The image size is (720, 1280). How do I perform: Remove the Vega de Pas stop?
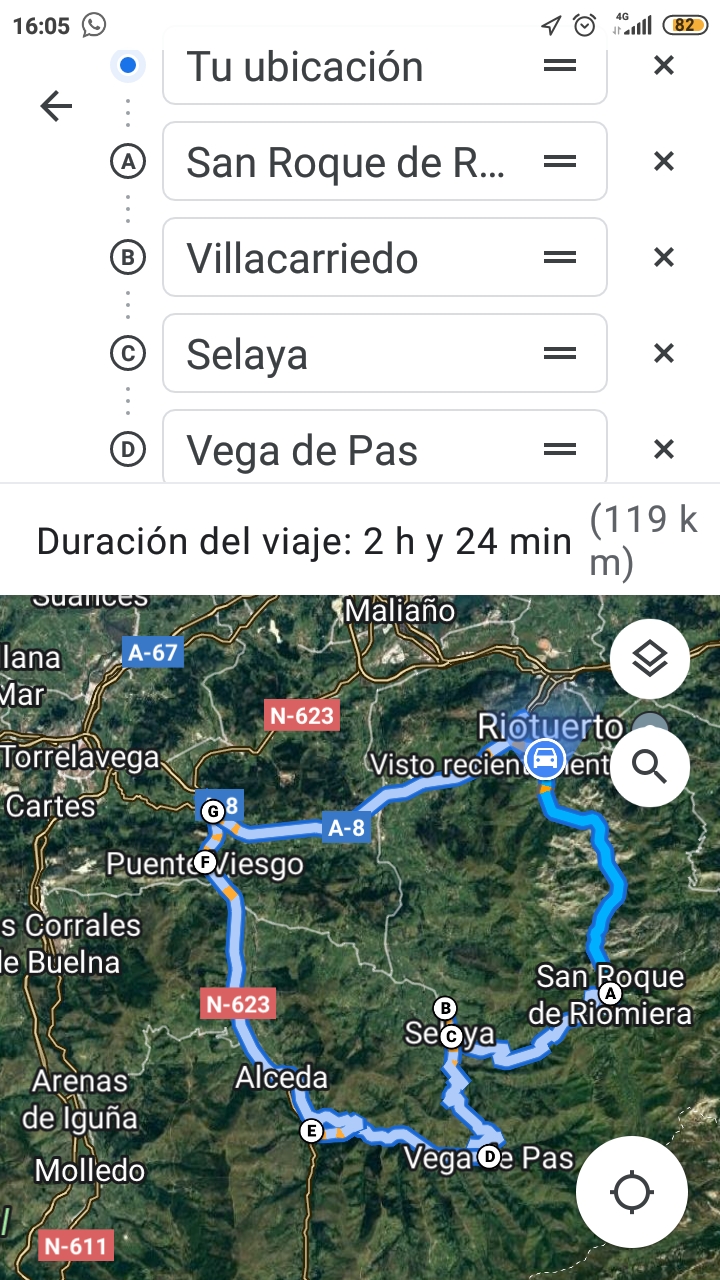click(x=663, y=450)
